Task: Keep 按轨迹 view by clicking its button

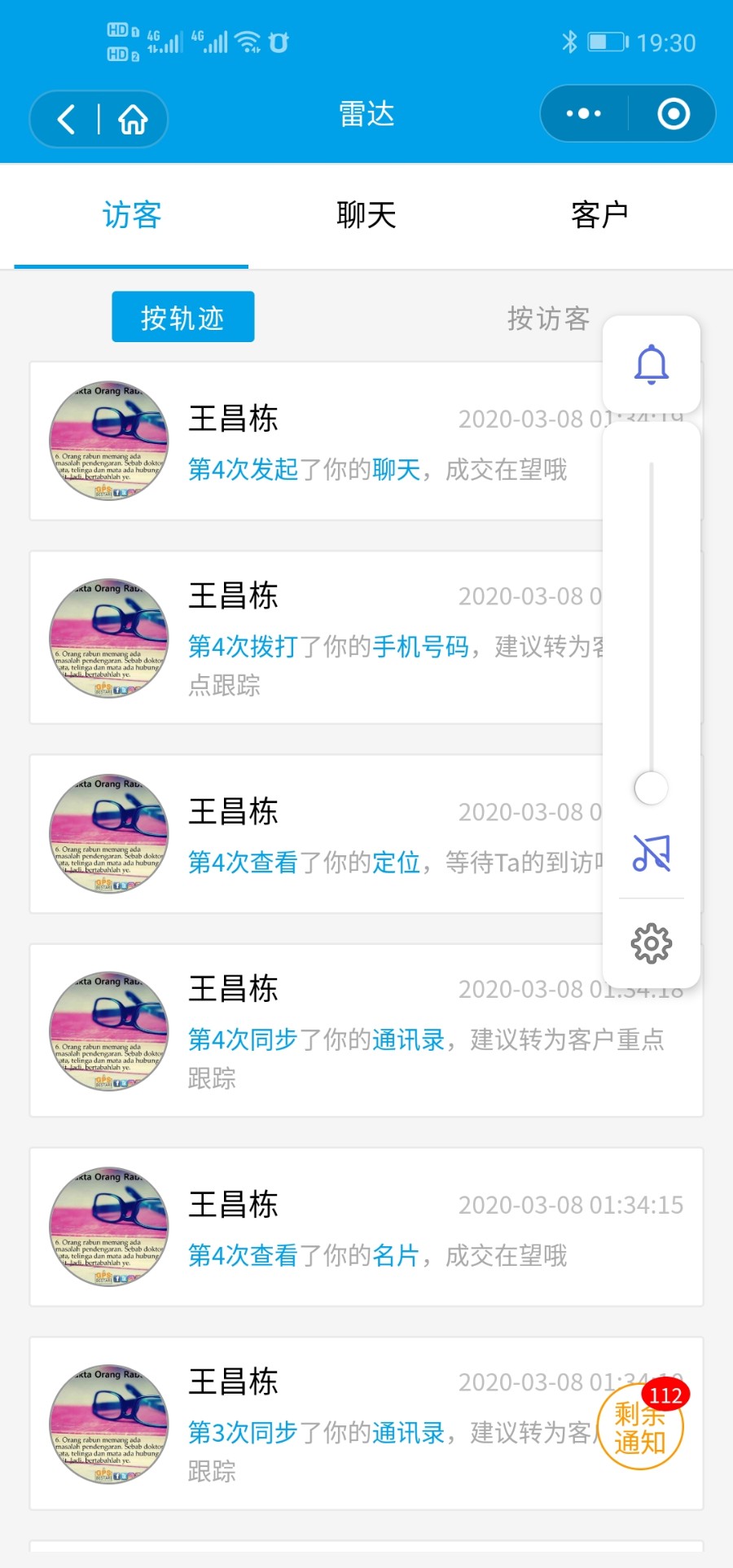Action: click(182, 317)
